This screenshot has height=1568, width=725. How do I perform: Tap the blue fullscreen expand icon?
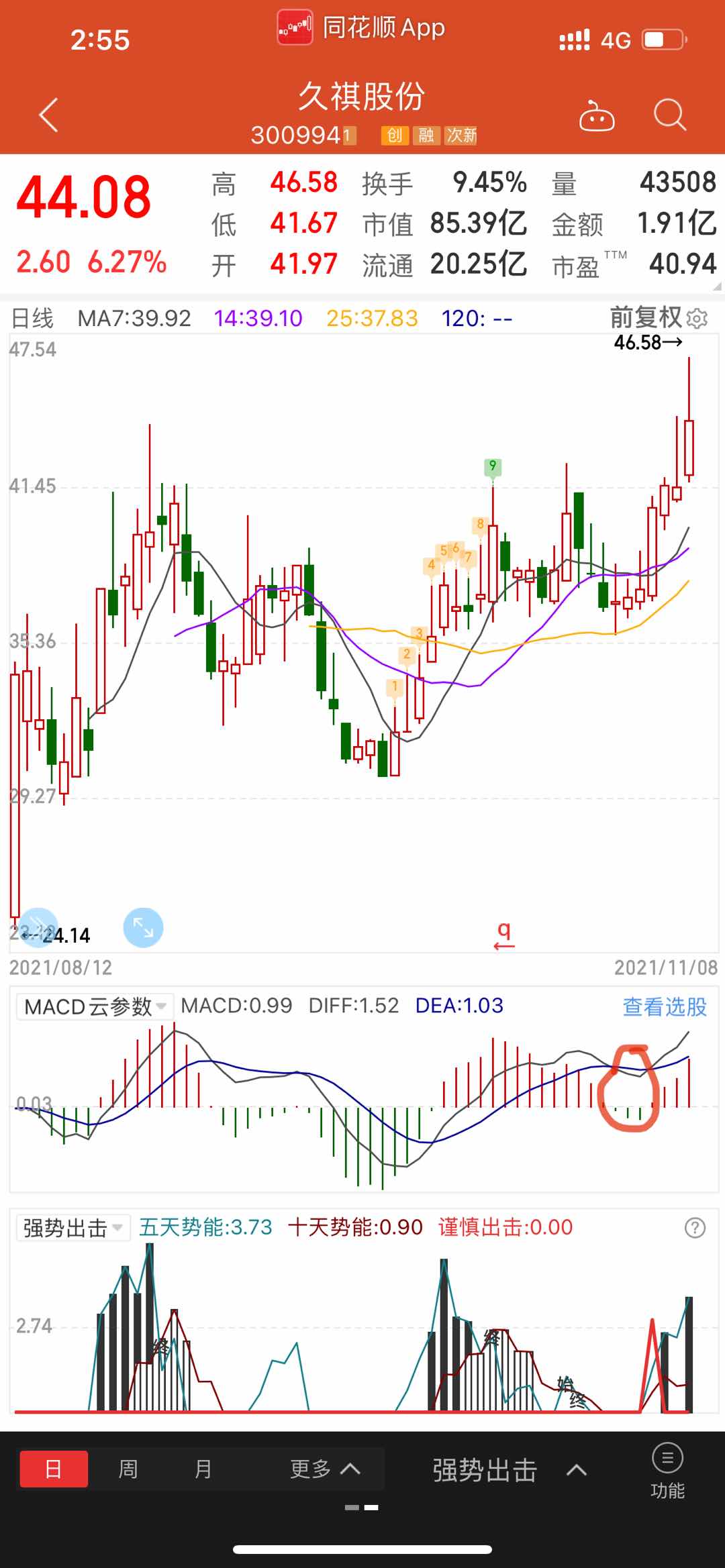pyautogui.click(x=144, y=927)
